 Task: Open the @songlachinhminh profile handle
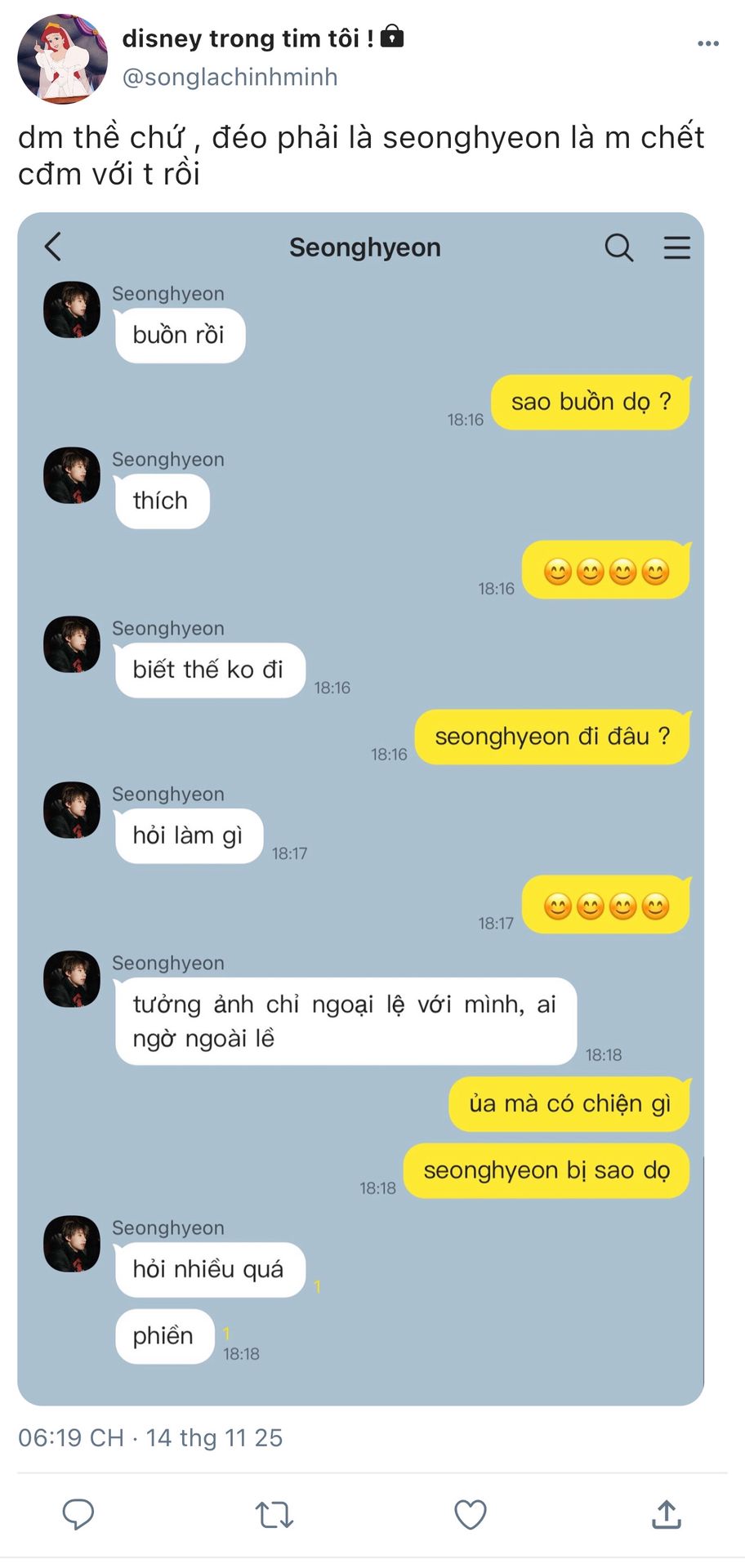click(230, 77)
